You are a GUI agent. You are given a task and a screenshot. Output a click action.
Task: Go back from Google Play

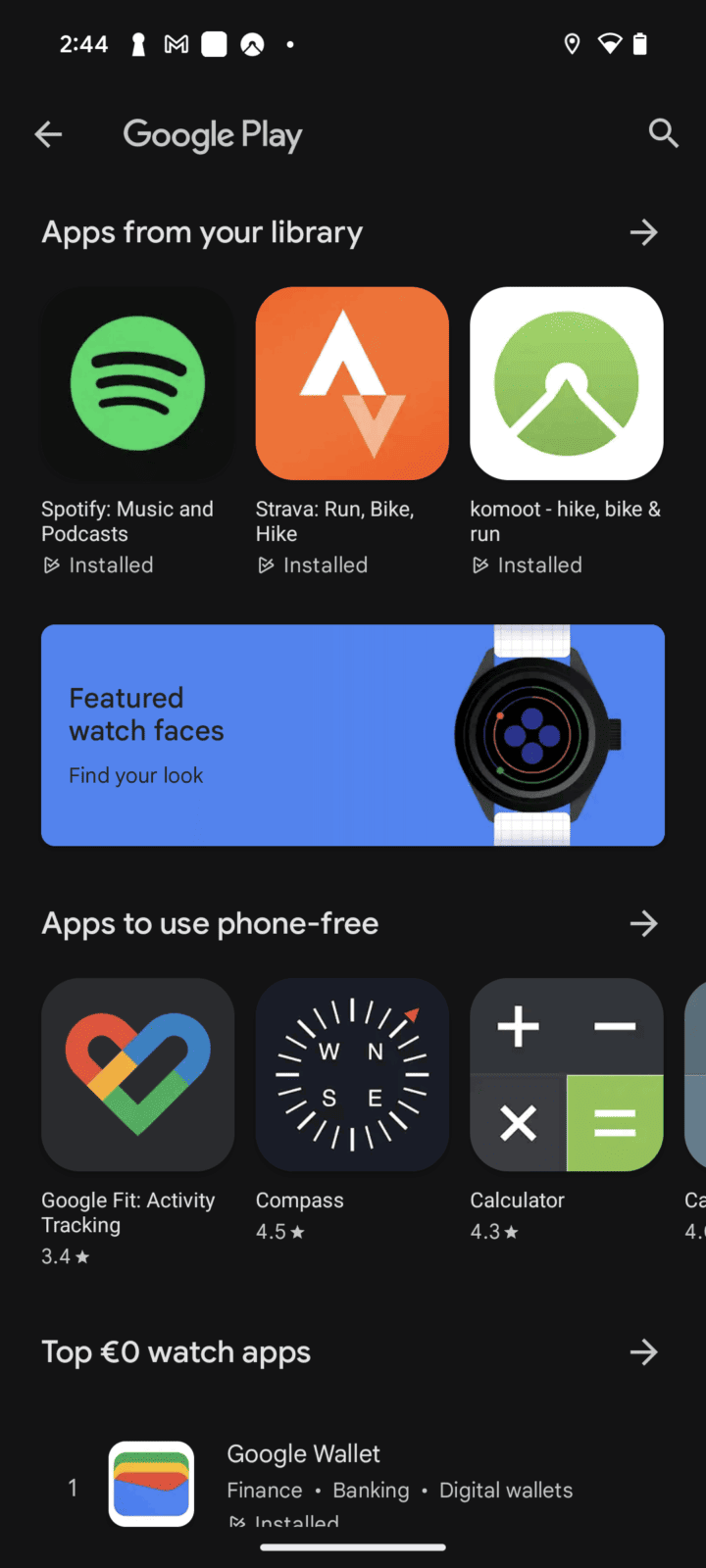click(x=48, y=134)
